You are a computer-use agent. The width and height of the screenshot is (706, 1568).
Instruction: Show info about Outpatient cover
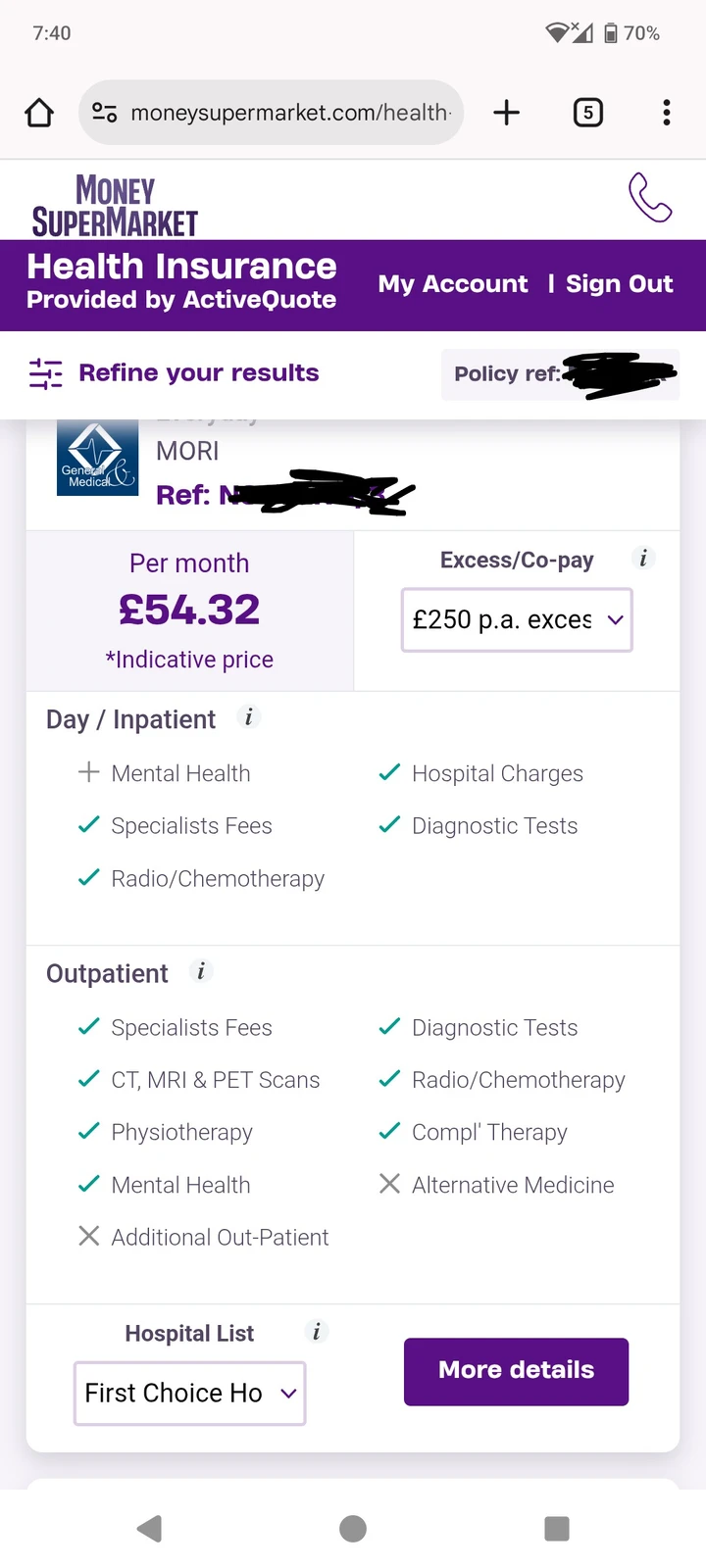point(201,971)
